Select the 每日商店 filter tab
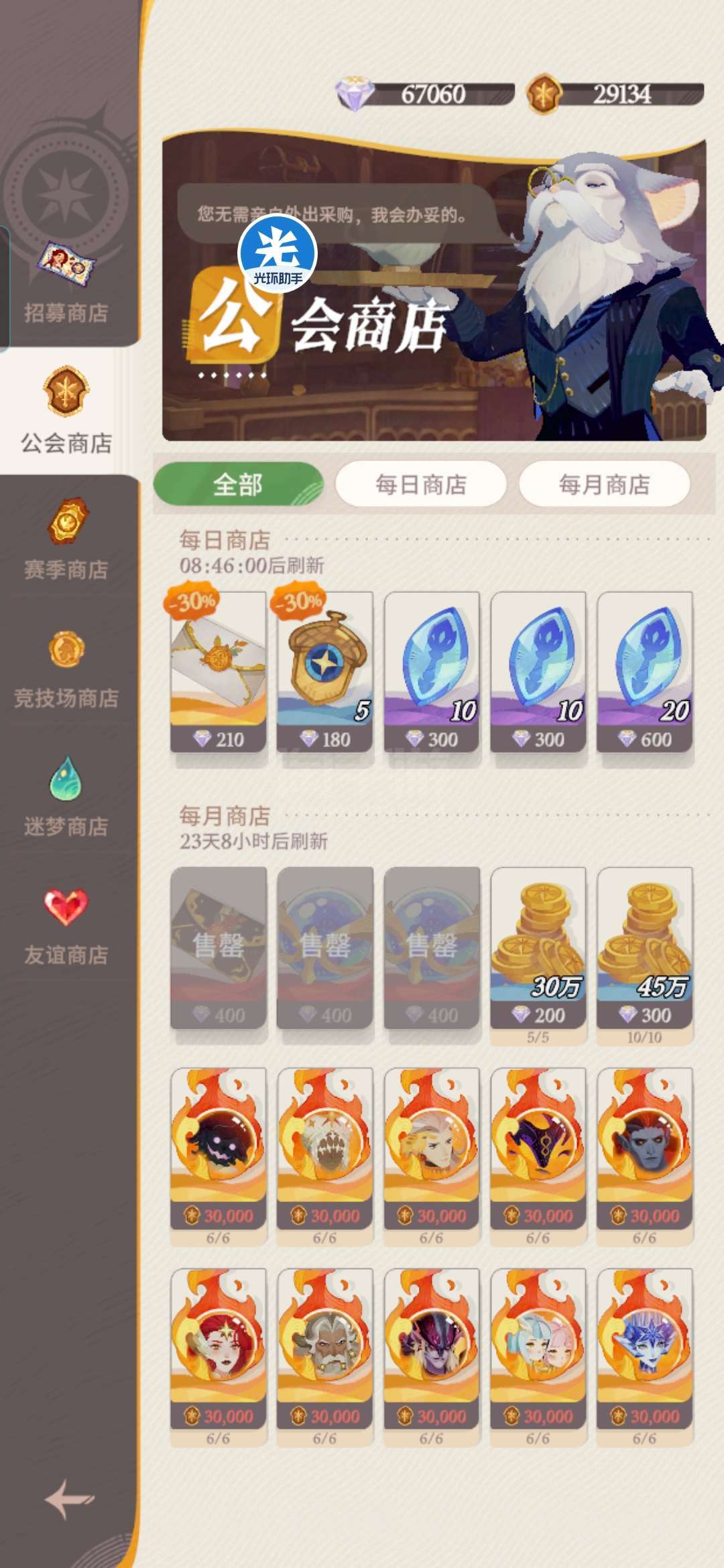 point(420,484)
